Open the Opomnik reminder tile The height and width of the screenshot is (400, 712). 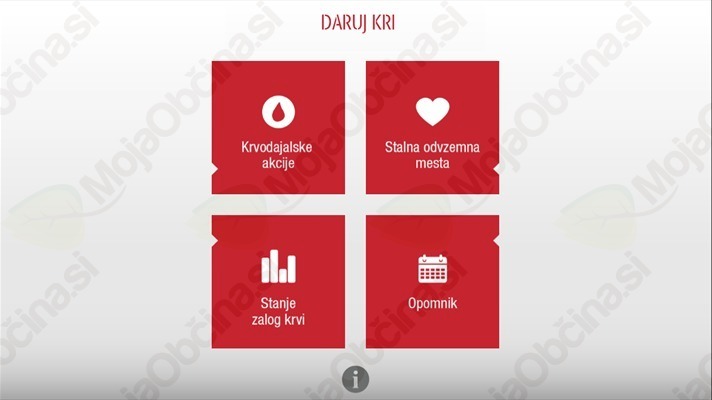tap(432, 281)
